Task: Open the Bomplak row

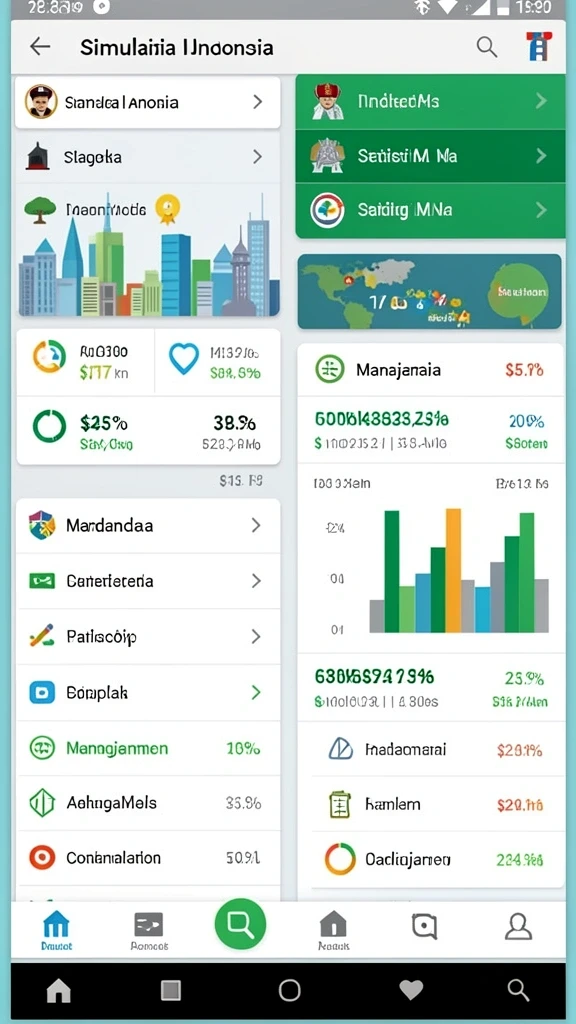Action: click(148, 692)
